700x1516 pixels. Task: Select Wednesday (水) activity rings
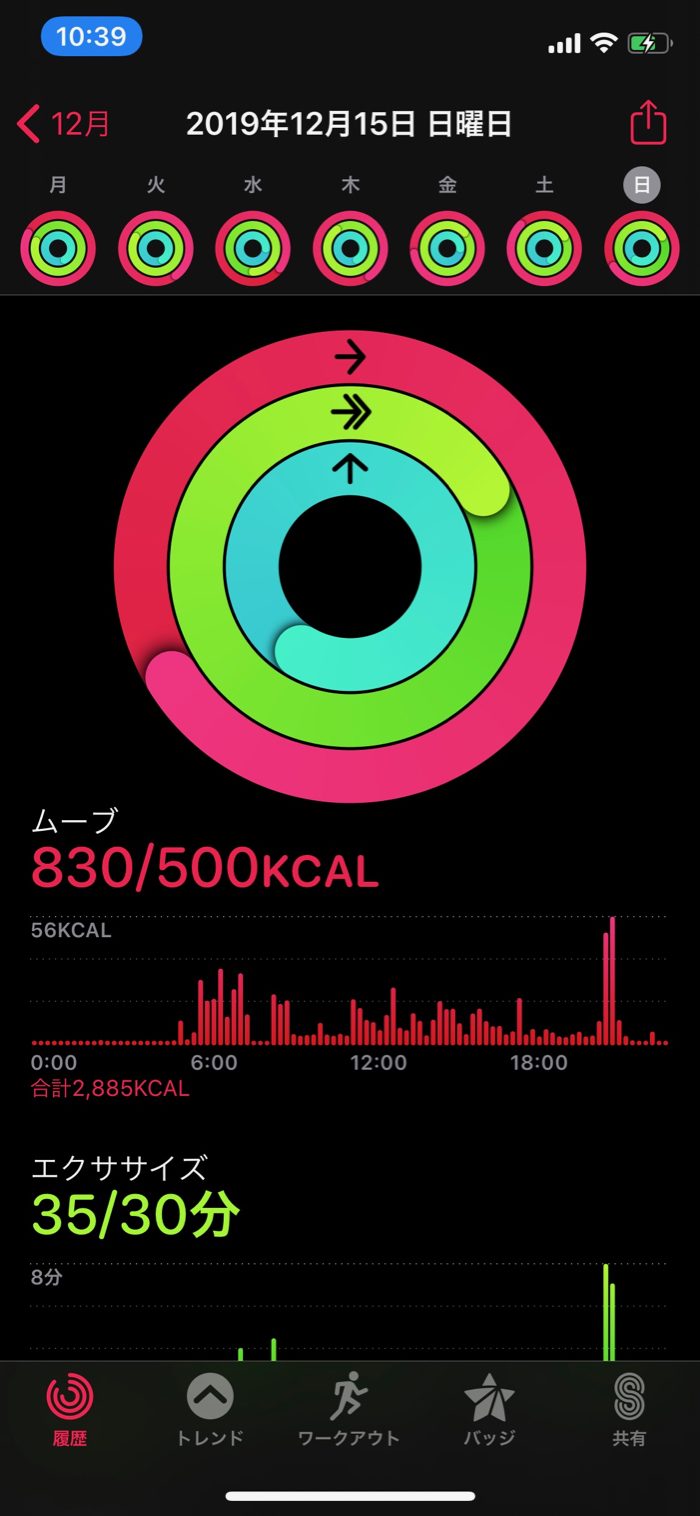253,248
